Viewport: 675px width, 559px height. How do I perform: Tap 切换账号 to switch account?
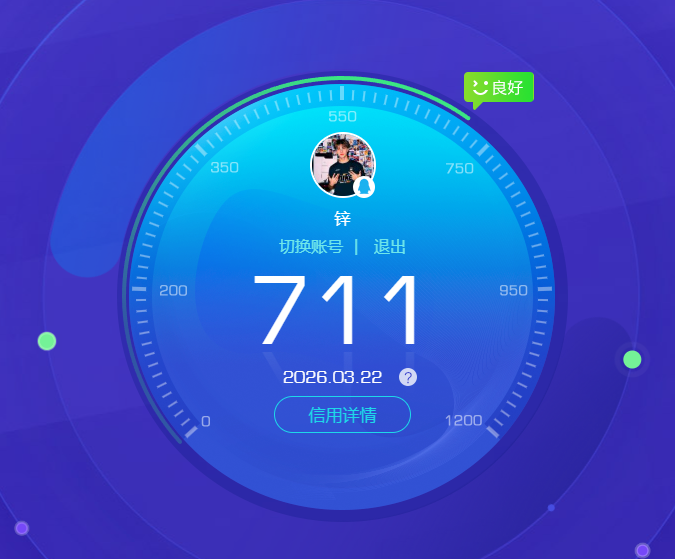point(310,247)
